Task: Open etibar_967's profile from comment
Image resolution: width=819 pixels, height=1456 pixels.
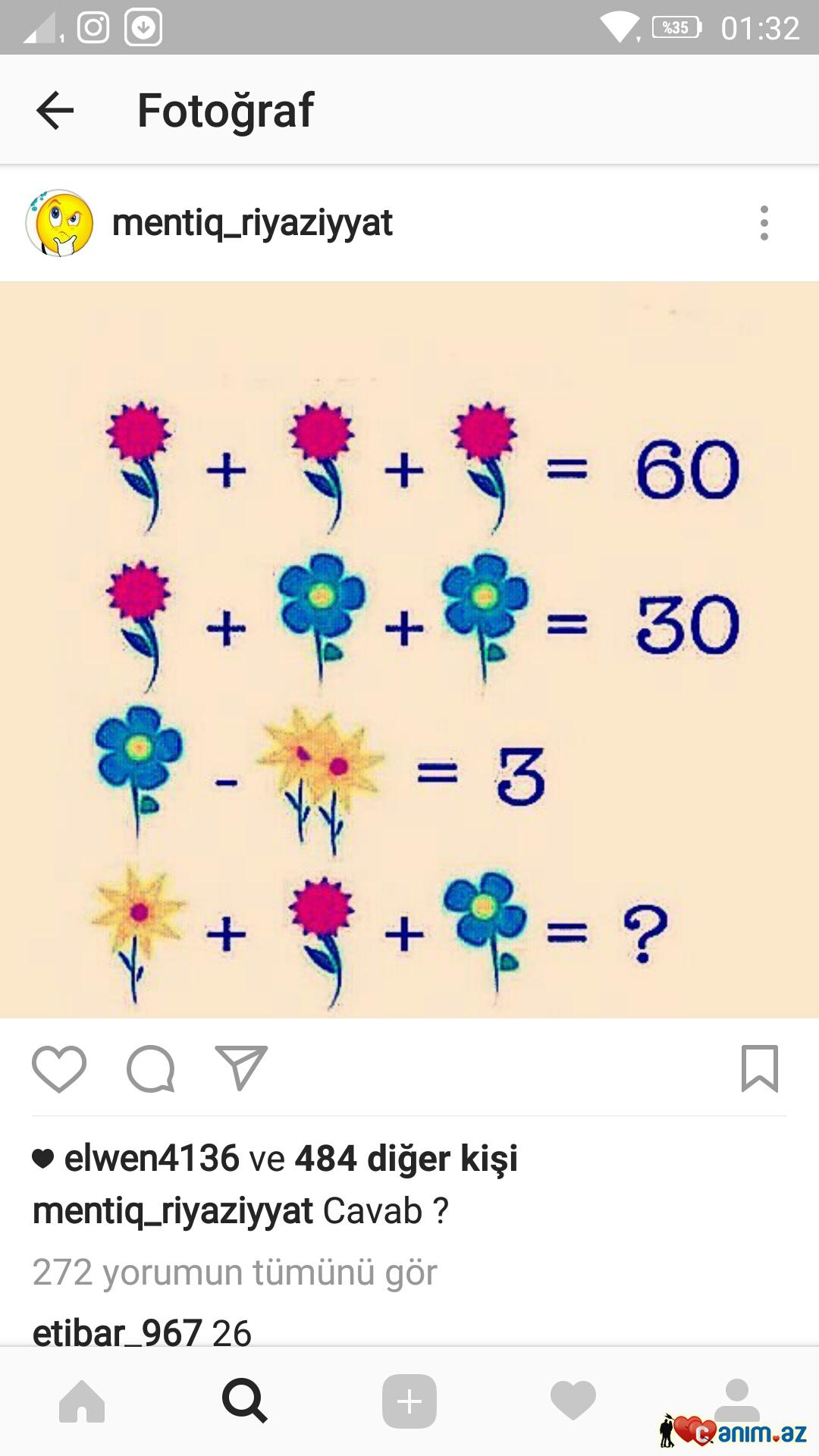Action: [117, 1332]
